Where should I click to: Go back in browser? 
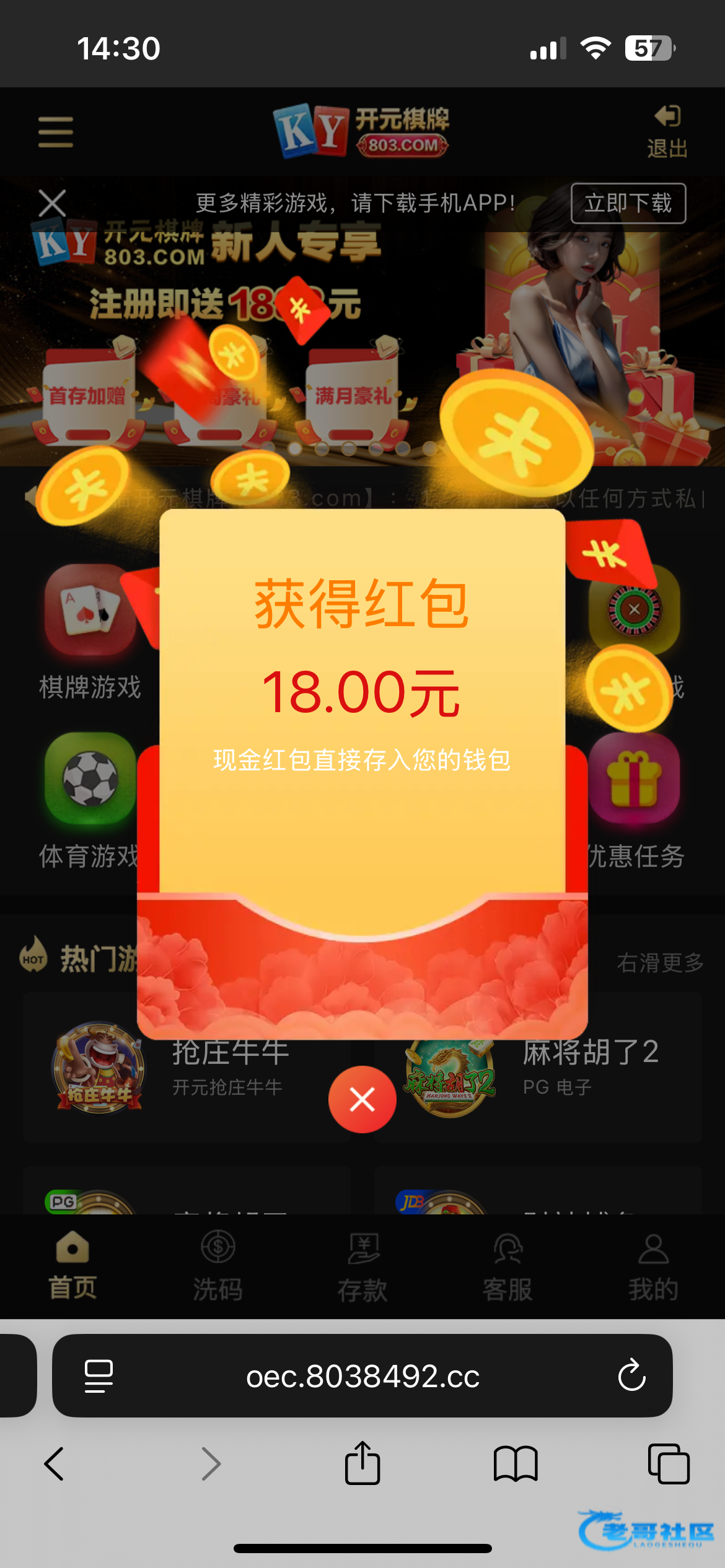55,1463
